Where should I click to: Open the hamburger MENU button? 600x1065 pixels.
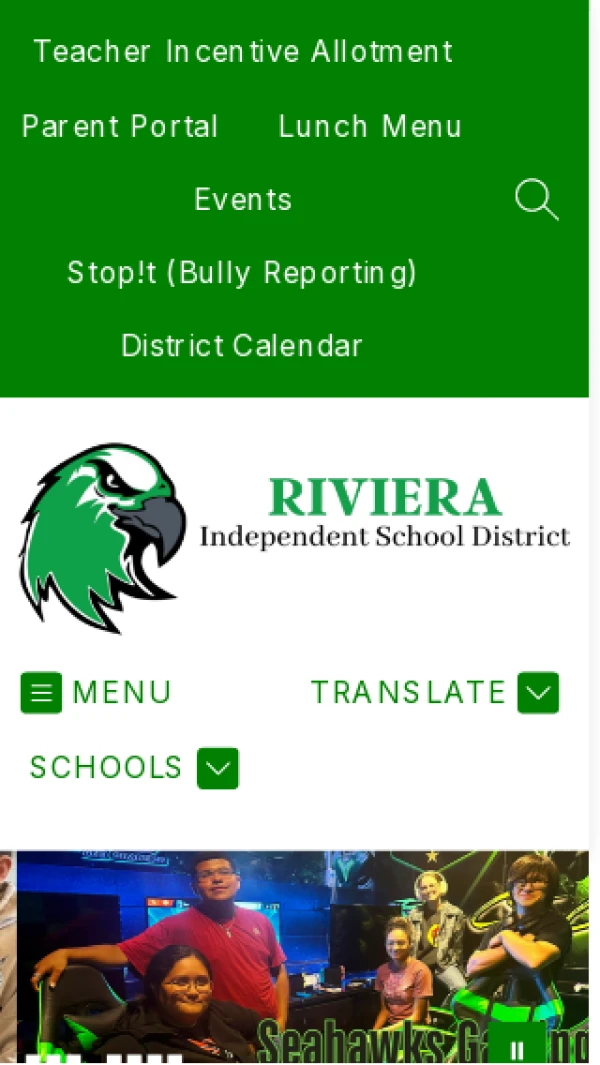pos(96,692)
